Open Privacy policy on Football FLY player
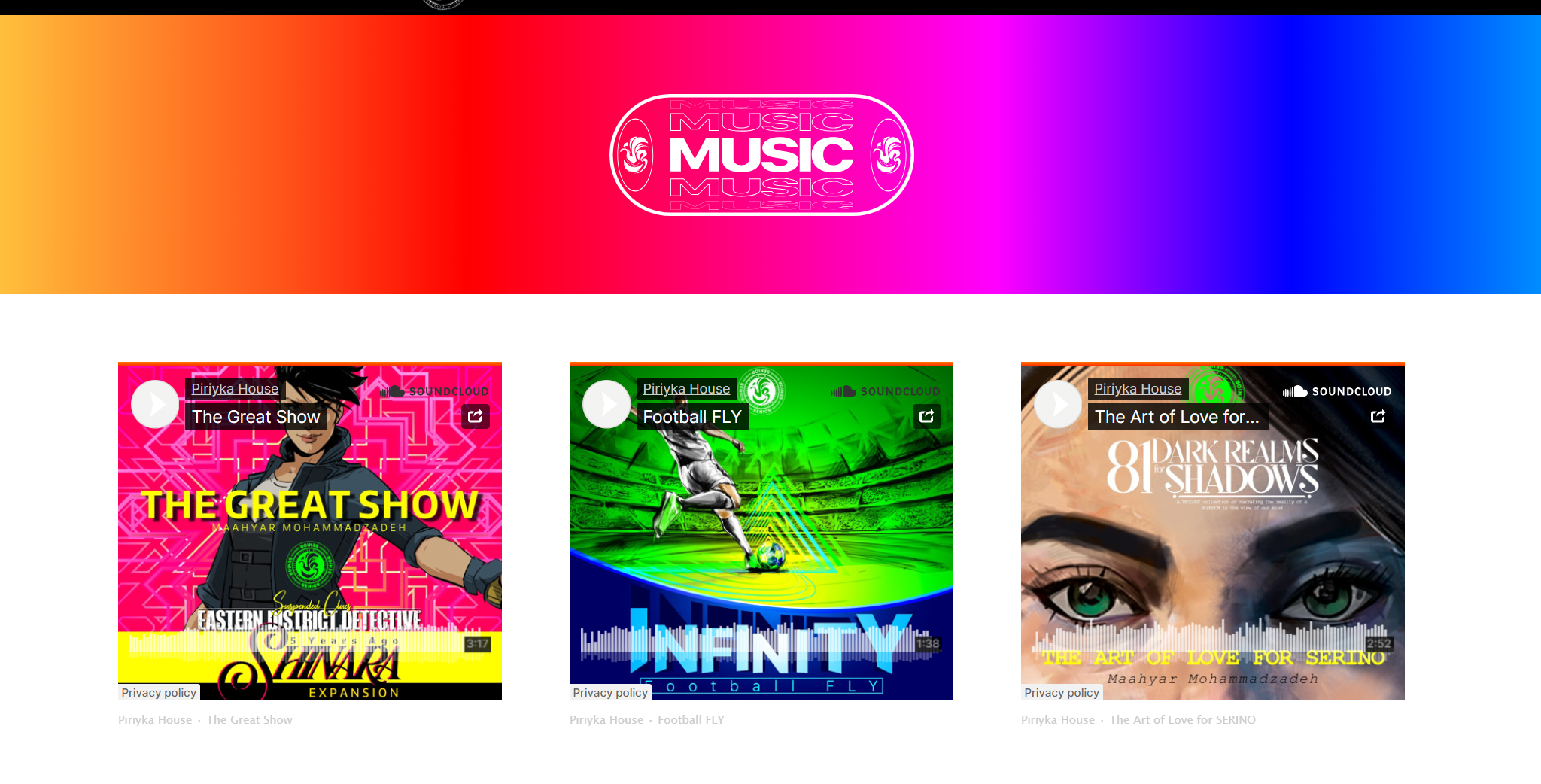Screen dimensions: 1541x784 coord(610,693)
